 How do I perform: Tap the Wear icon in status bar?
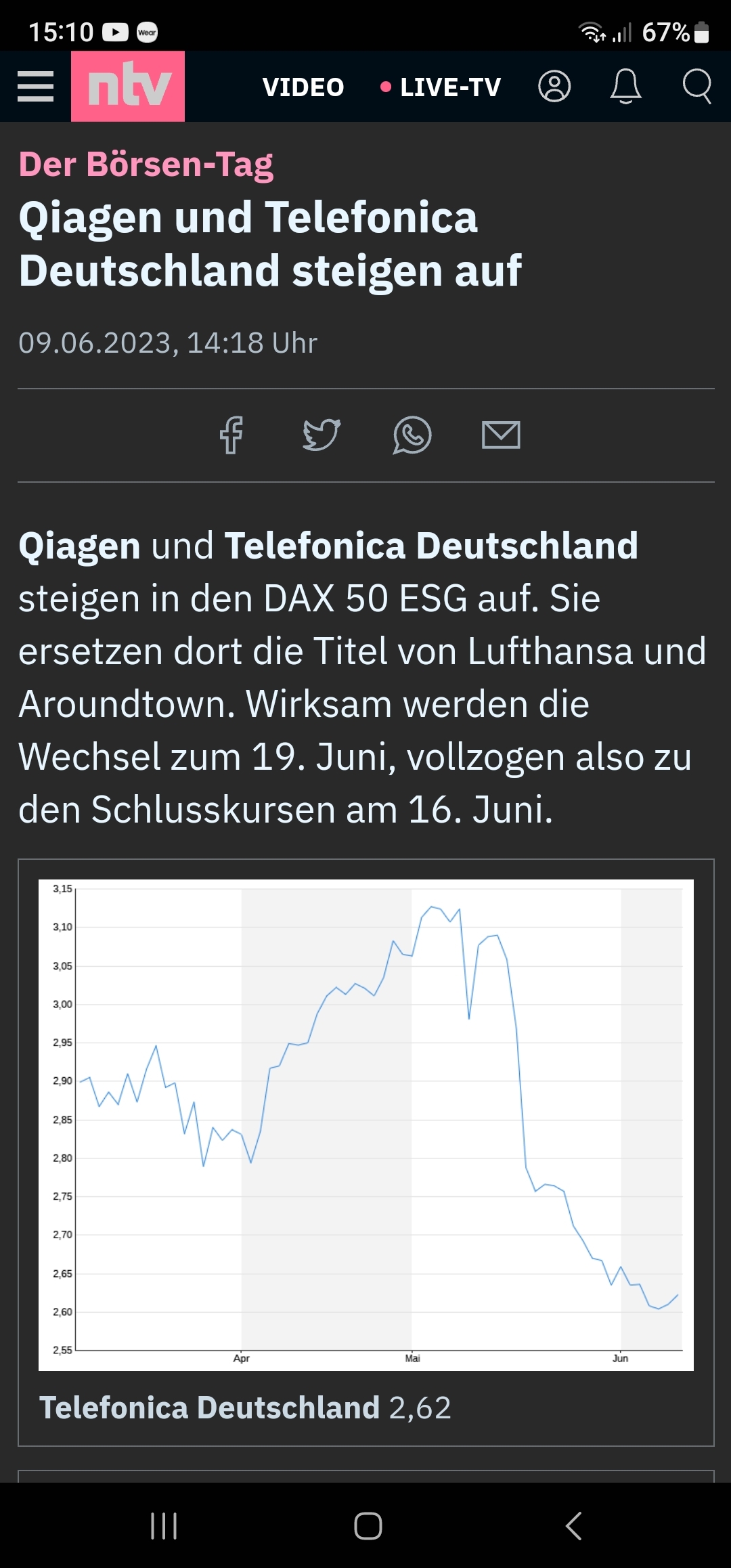point(146,30)
